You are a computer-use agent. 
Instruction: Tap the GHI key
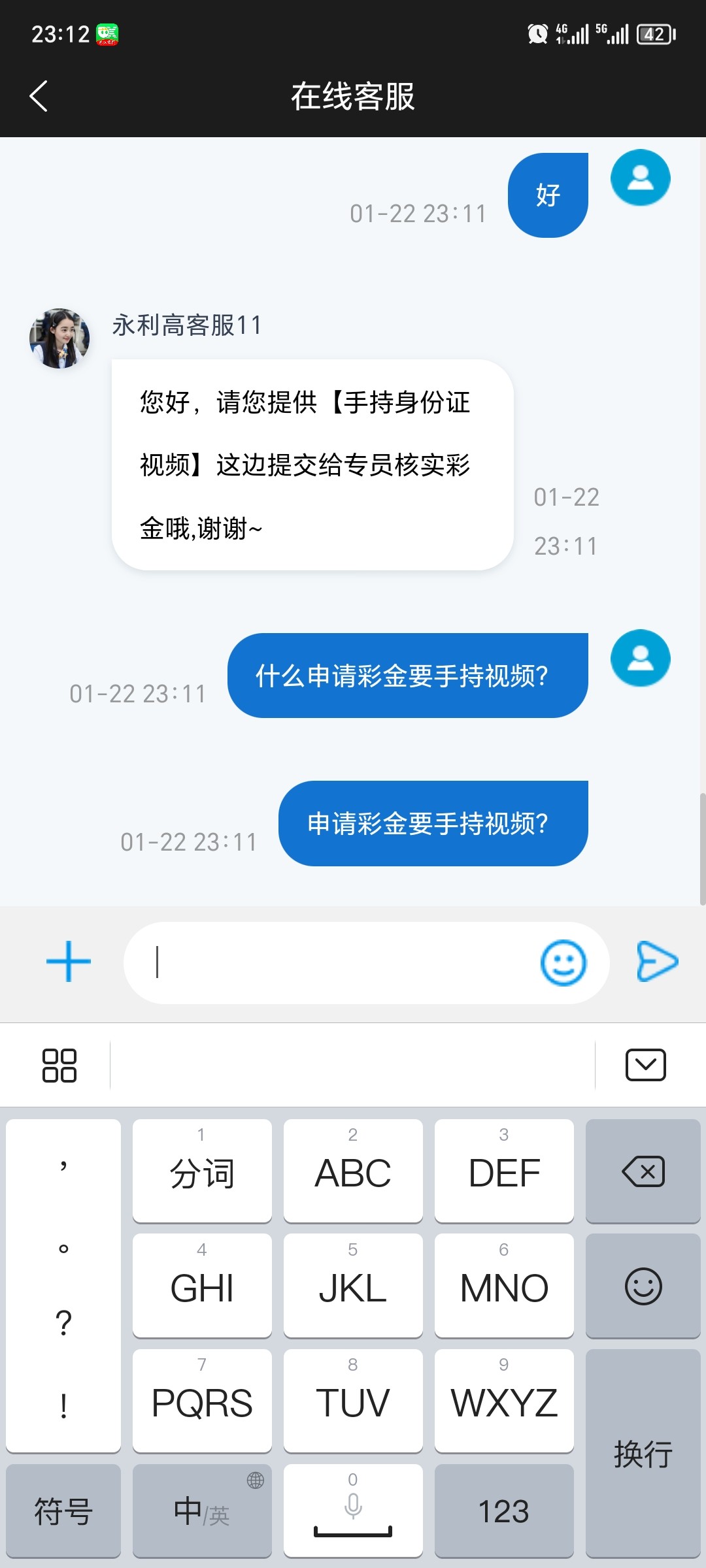tap(201, 1286)
